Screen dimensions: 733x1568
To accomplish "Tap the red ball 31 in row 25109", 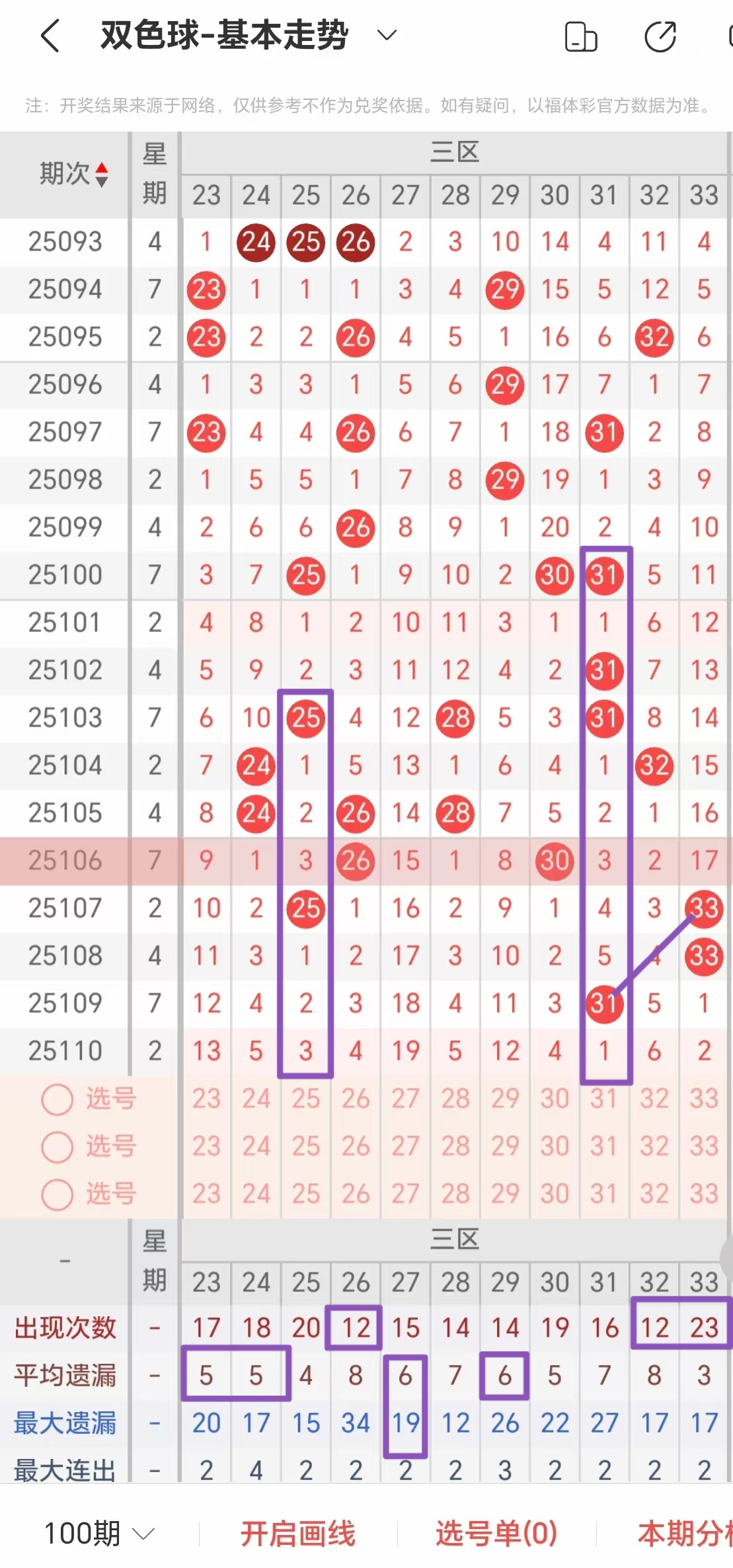I will click(603, 1003).
